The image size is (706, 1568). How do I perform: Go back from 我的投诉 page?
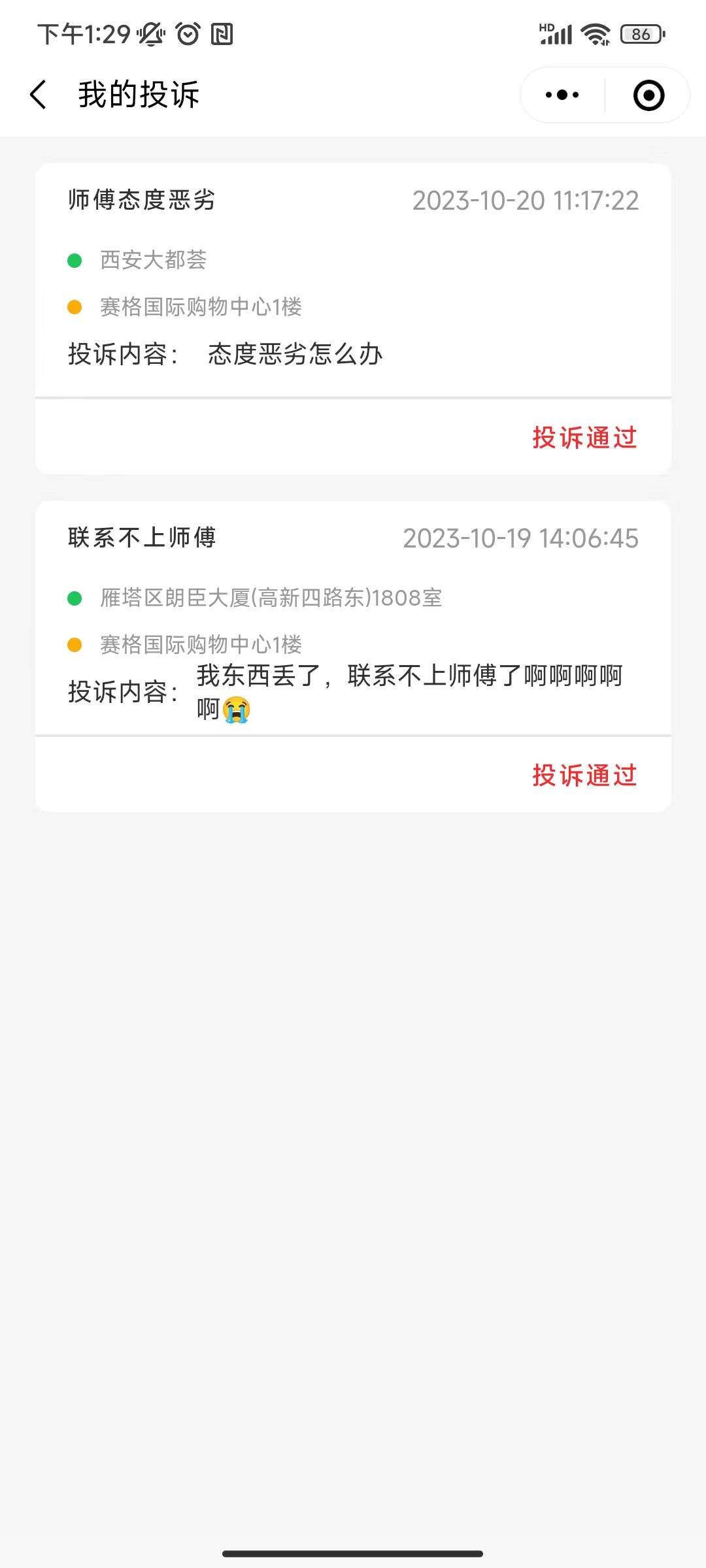click(x=39, y=95)
